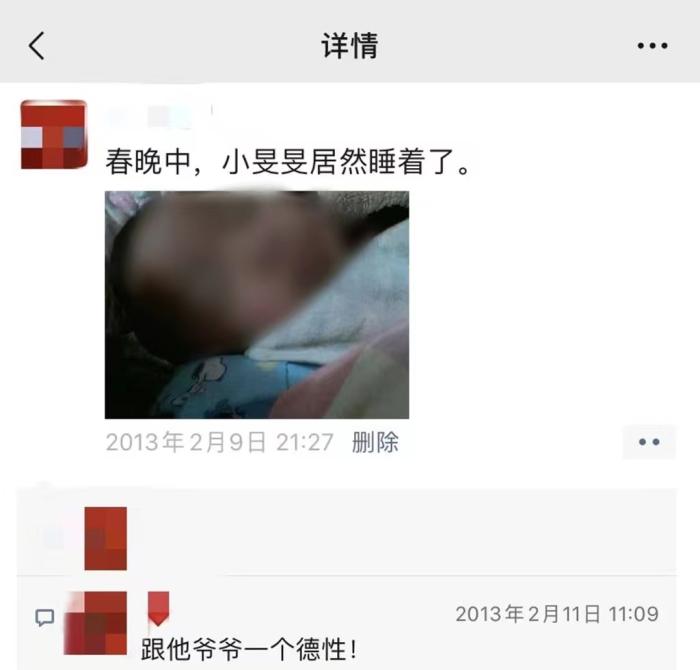Open the three-dot overflow menu
The image size is (700, 670).
652,45
